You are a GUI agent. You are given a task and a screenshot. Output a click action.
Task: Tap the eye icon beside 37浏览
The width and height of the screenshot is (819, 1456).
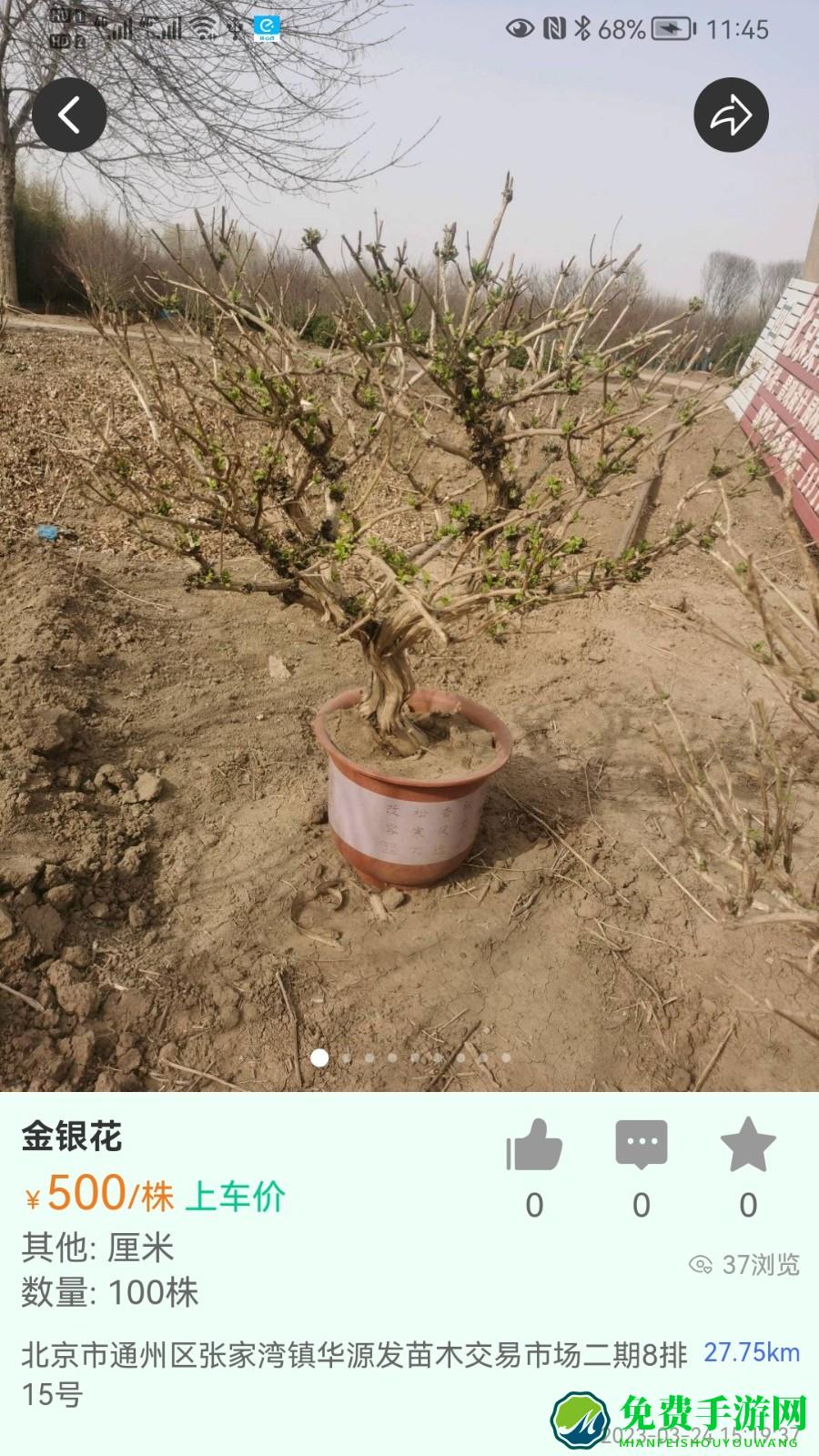[x=701, y=1263]
